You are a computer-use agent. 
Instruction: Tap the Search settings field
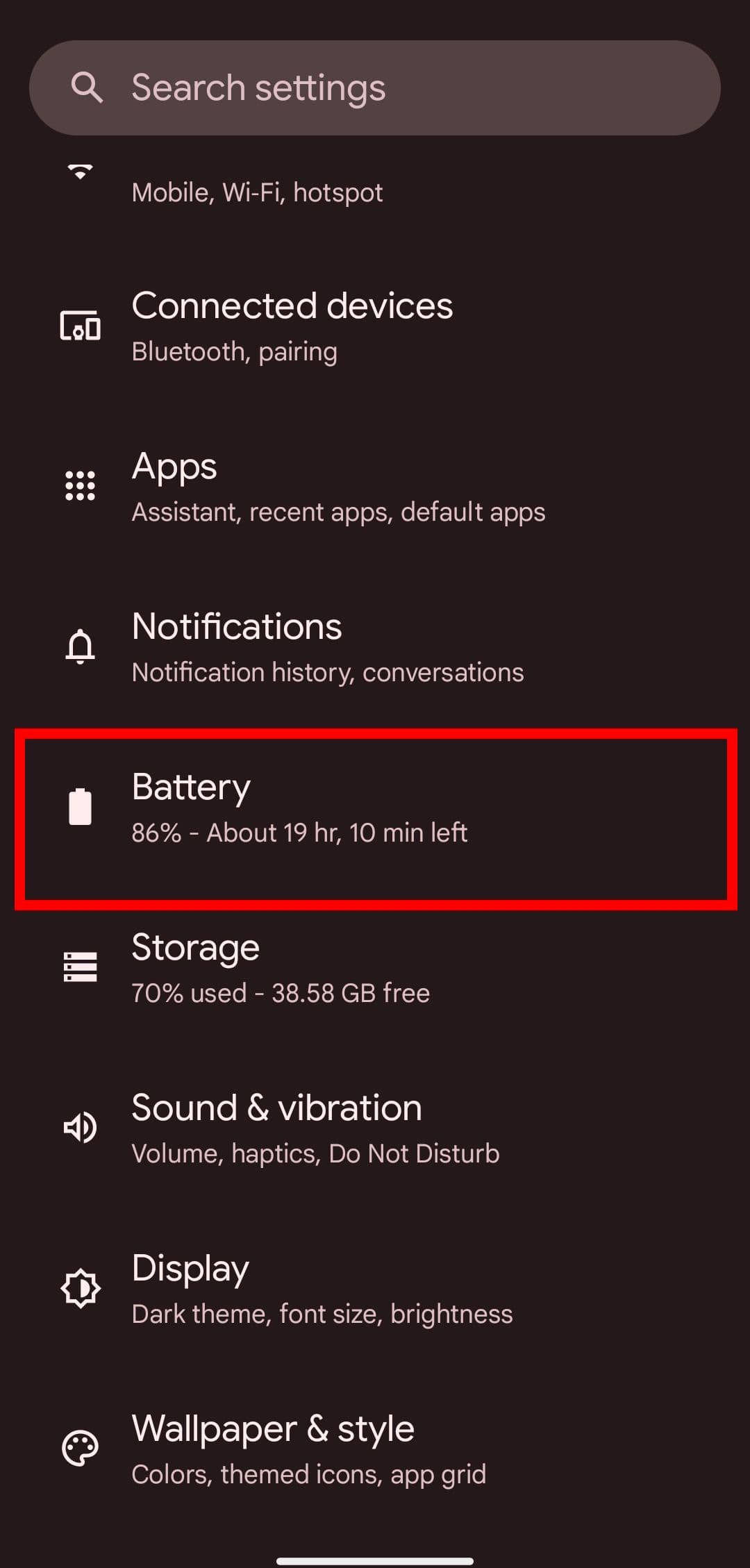click(375, 87)
